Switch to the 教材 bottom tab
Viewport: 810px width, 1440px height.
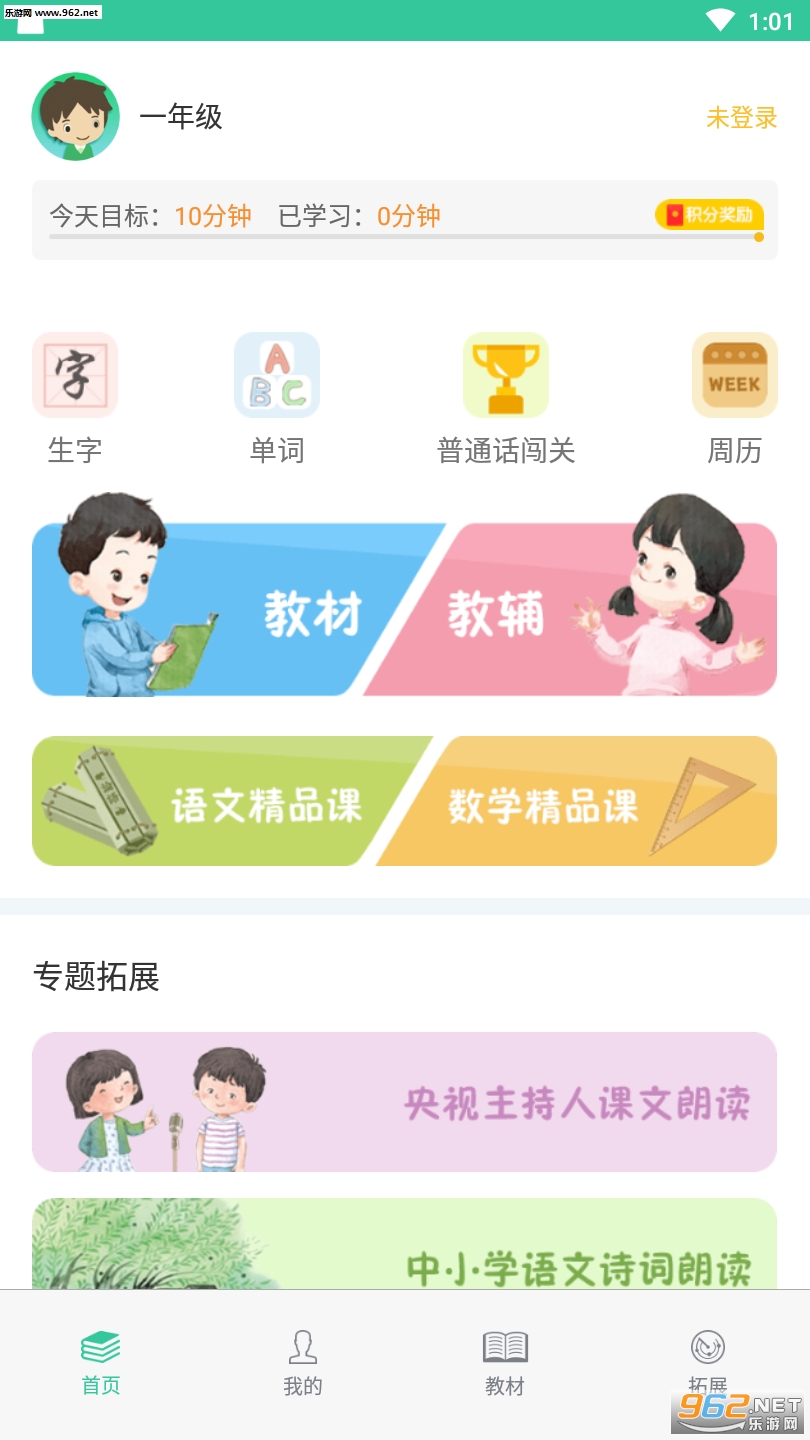[505, 1362]
